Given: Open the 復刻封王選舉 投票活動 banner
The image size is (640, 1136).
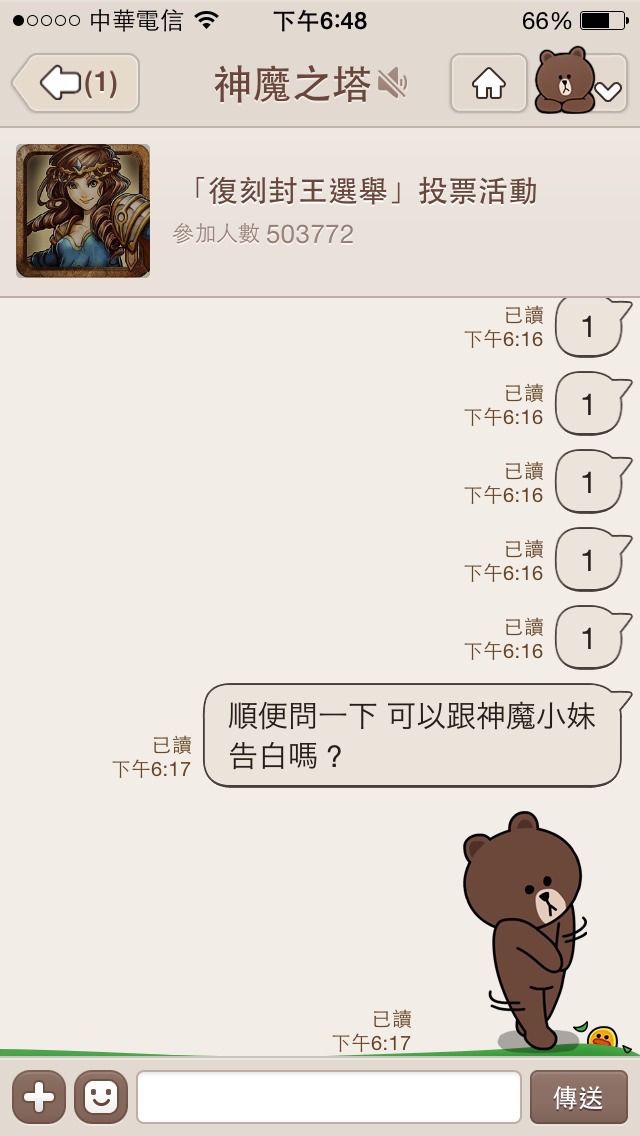Looking at the screenshot, I should tap(320, 211).
